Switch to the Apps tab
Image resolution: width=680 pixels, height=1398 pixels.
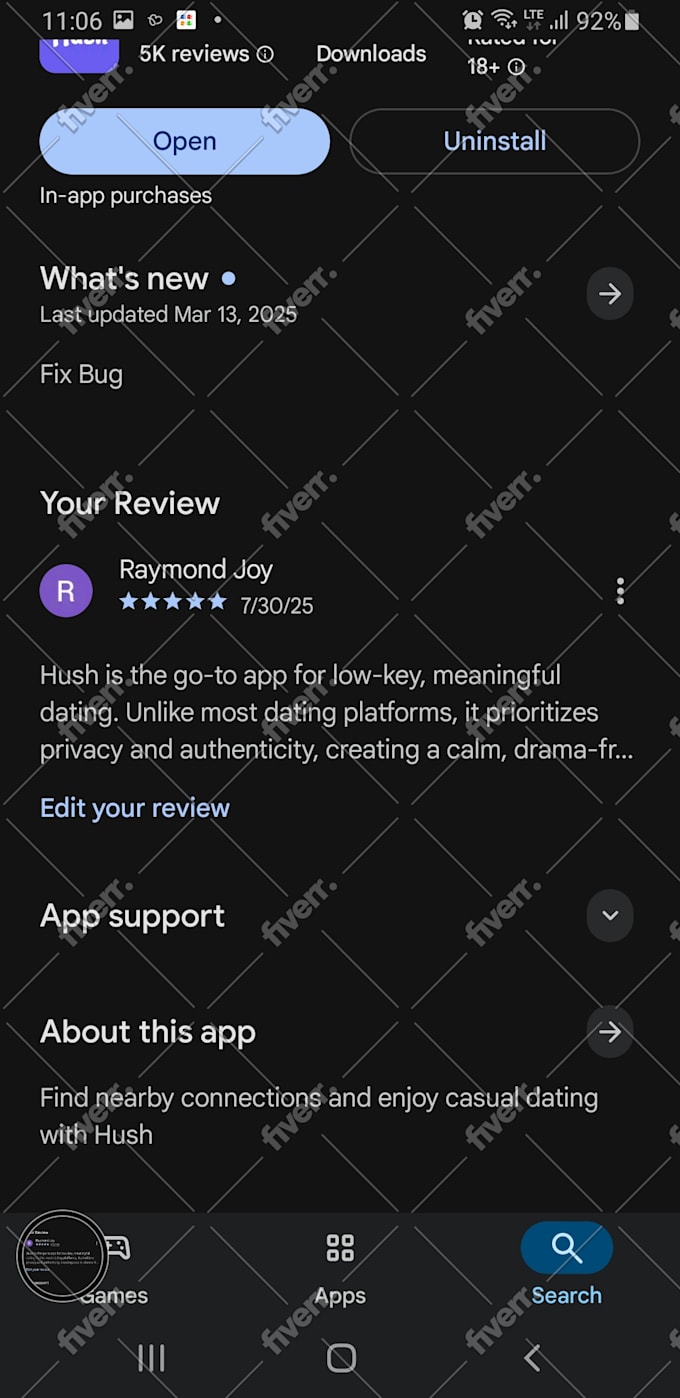340,1268
